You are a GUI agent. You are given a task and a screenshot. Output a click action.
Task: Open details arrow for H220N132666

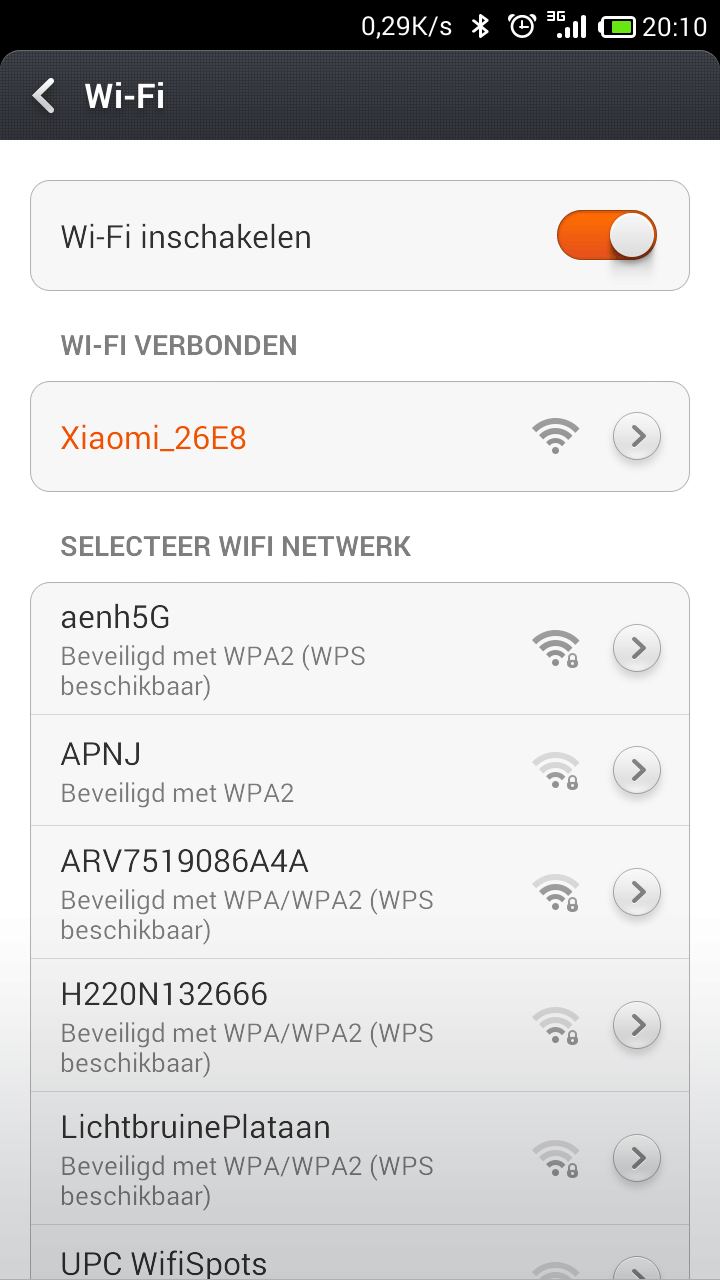click(637, 1026)
